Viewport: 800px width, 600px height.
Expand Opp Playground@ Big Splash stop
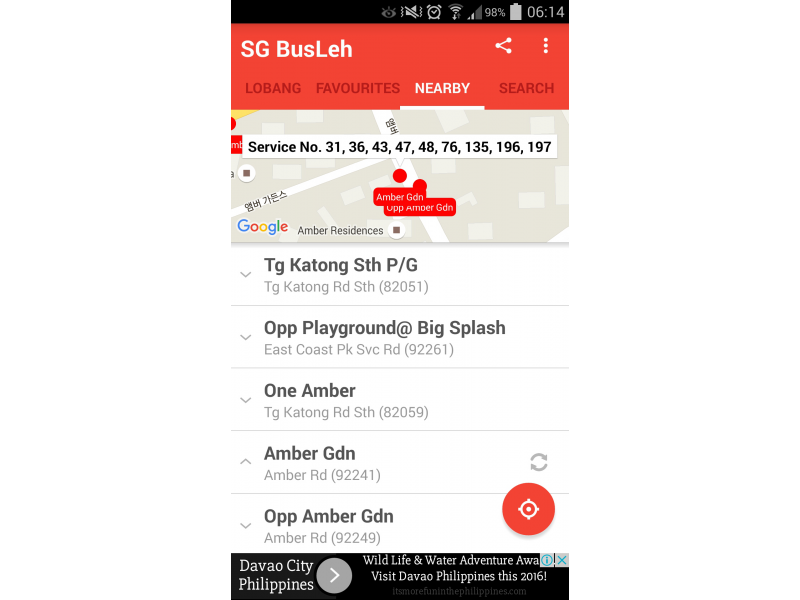[246, 337]
